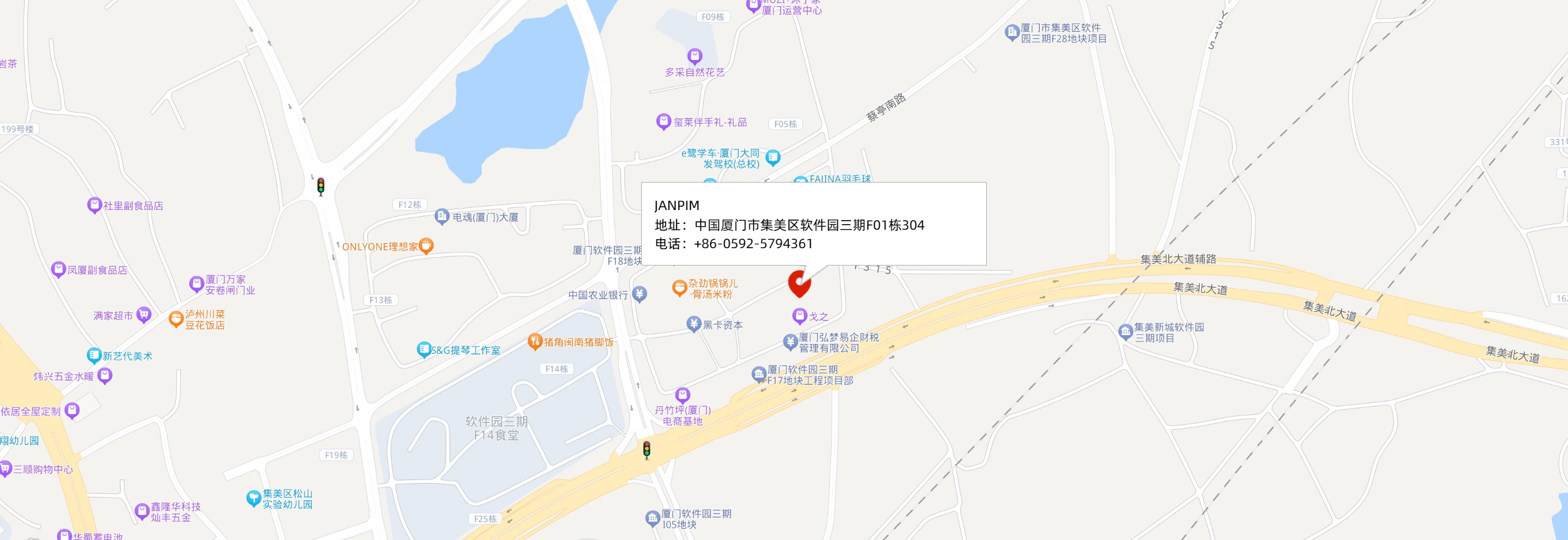Select the 杂劲锅锅儿·骨汤米粉 restaurant marker
Image resolution: width=1568 pixels, height=540 pixels.
[x=679, y=287]
